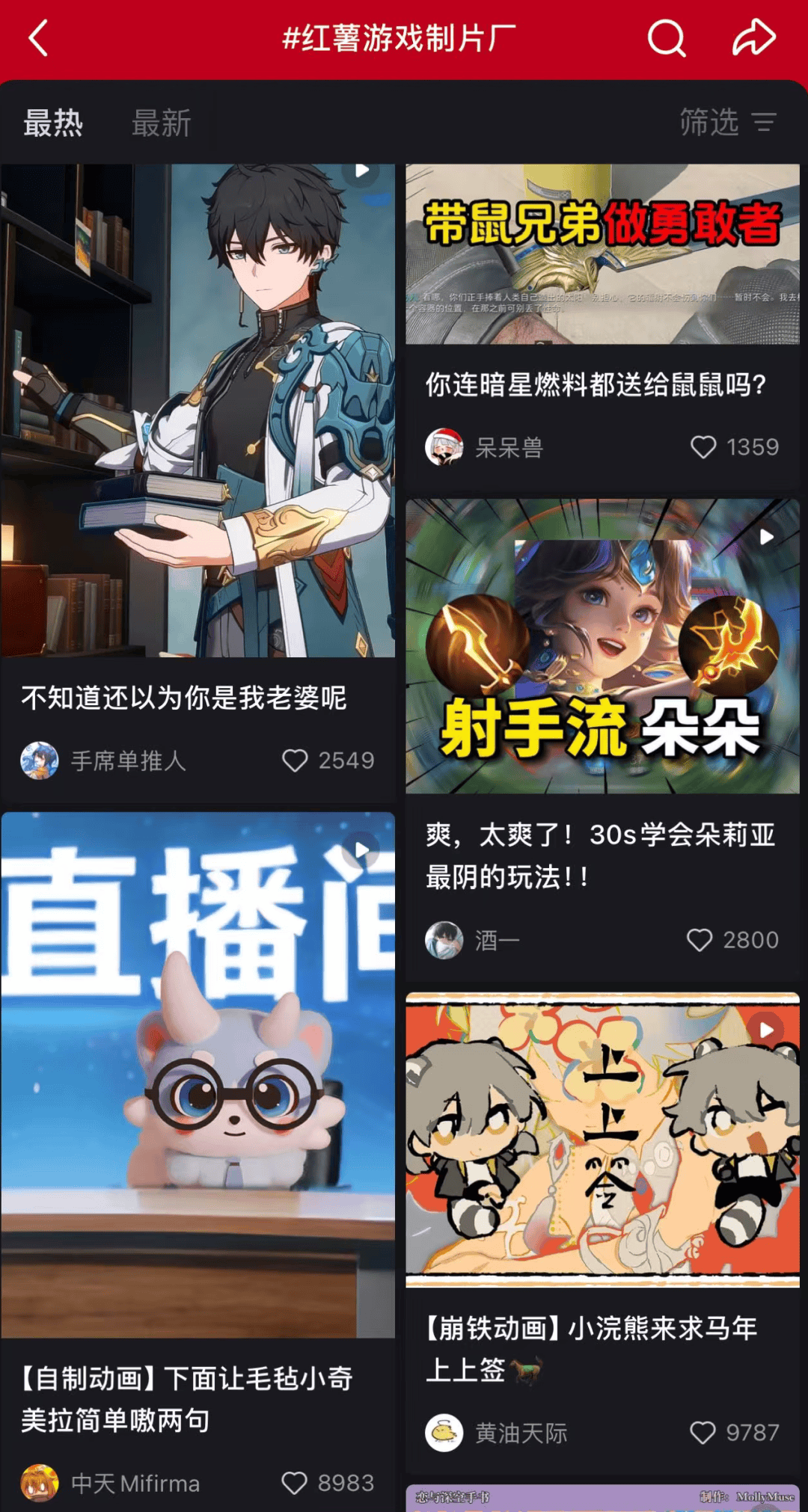Select the 最热 tab
Screen dimensions: 808x1512
(53, 123)
